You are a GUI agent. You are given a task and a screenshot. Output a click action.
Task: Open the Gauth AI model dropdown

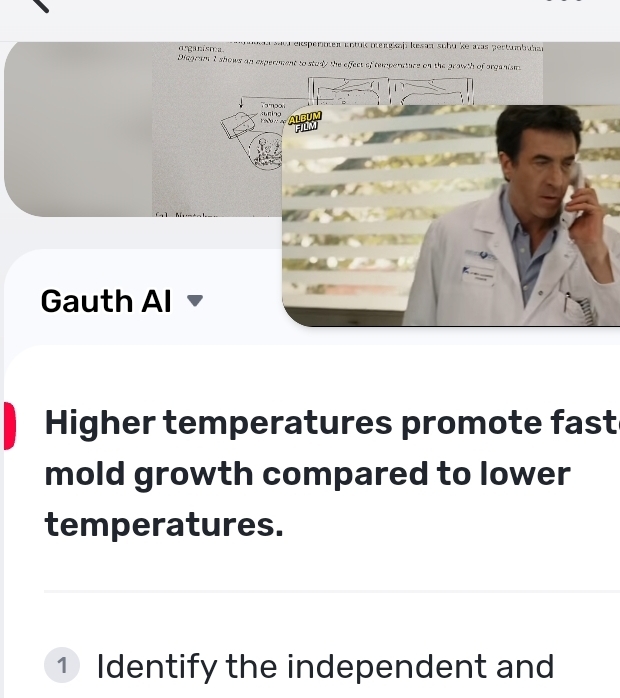click(x=195, y=300)
